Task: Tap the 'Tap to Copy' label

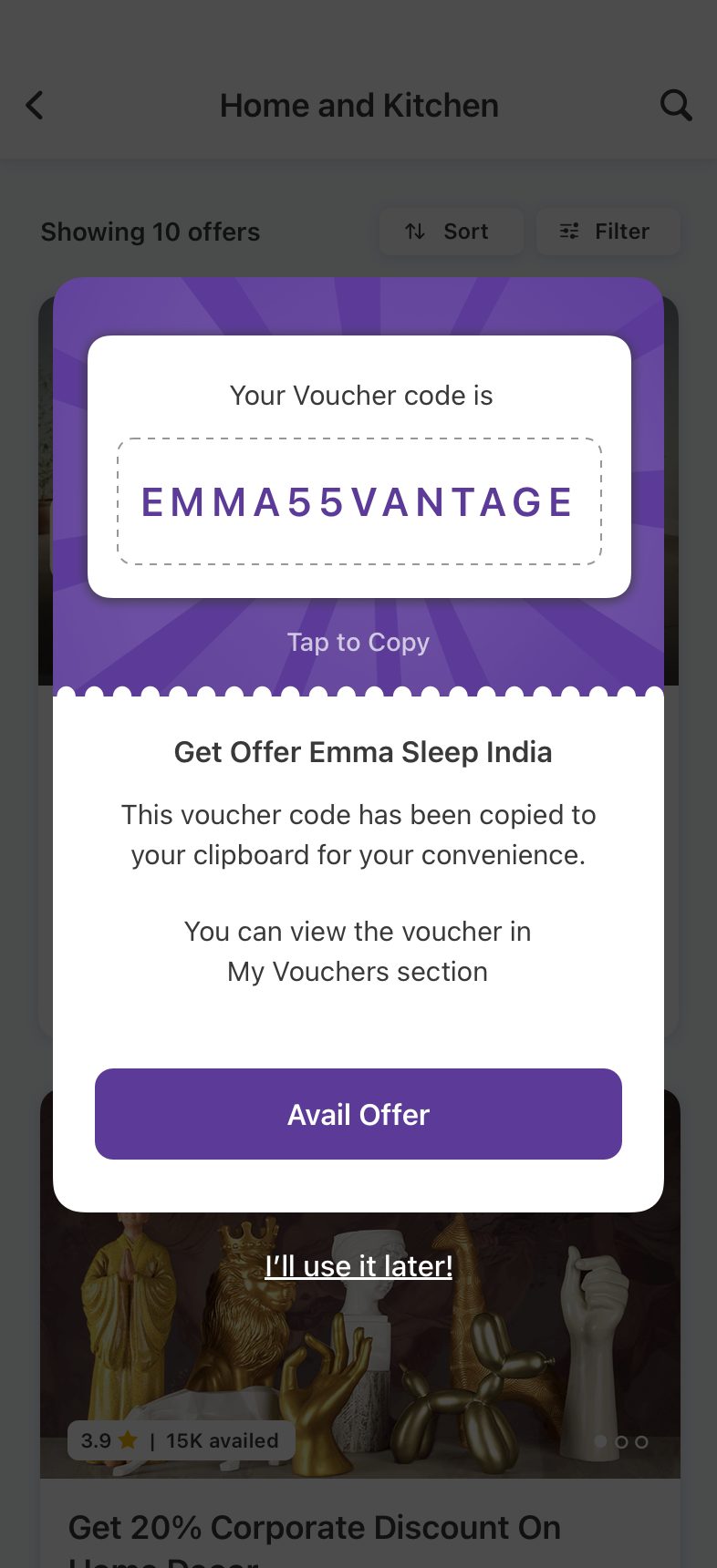Action: [358, 642]
